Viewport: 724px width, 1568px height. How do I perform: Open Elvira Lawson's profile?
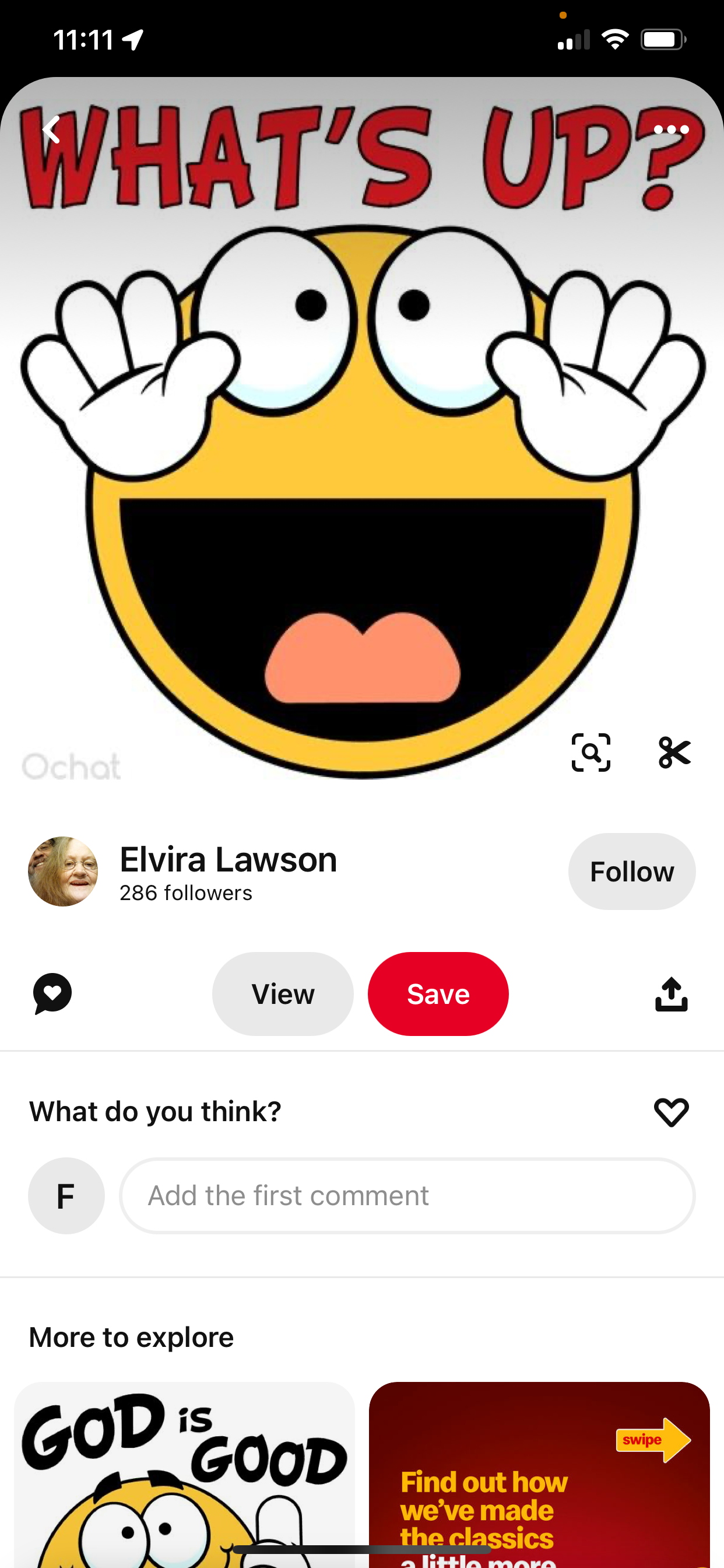tap(227, 859)
